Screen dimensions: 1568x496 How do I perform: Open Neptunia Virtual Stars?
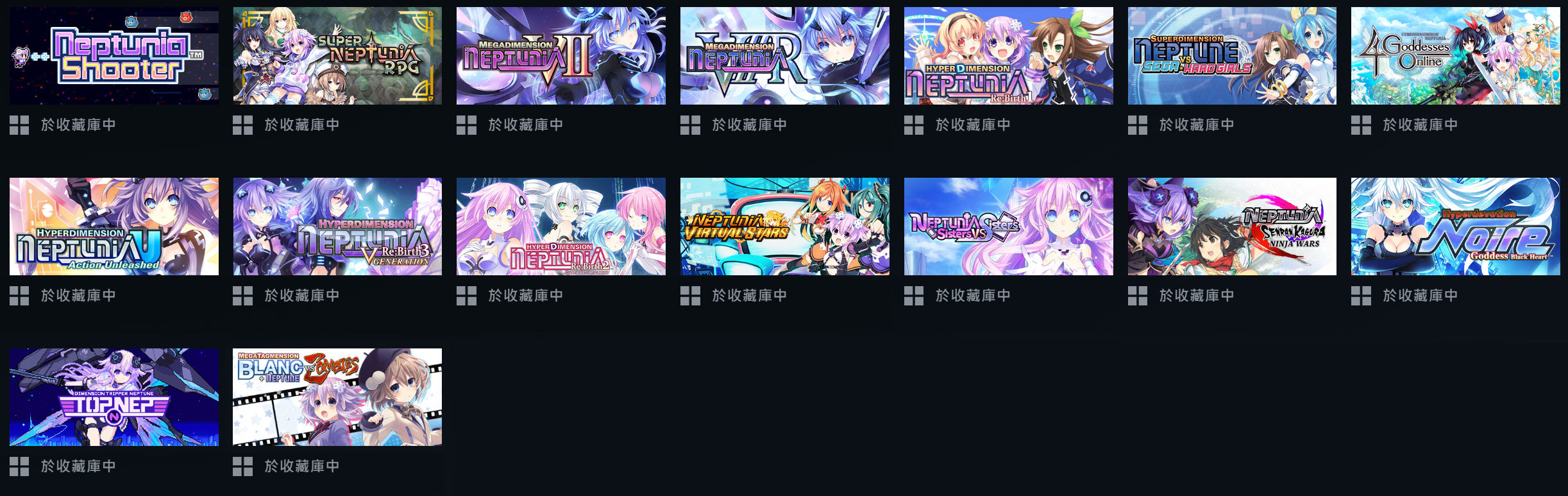click(x=784, y=227)
